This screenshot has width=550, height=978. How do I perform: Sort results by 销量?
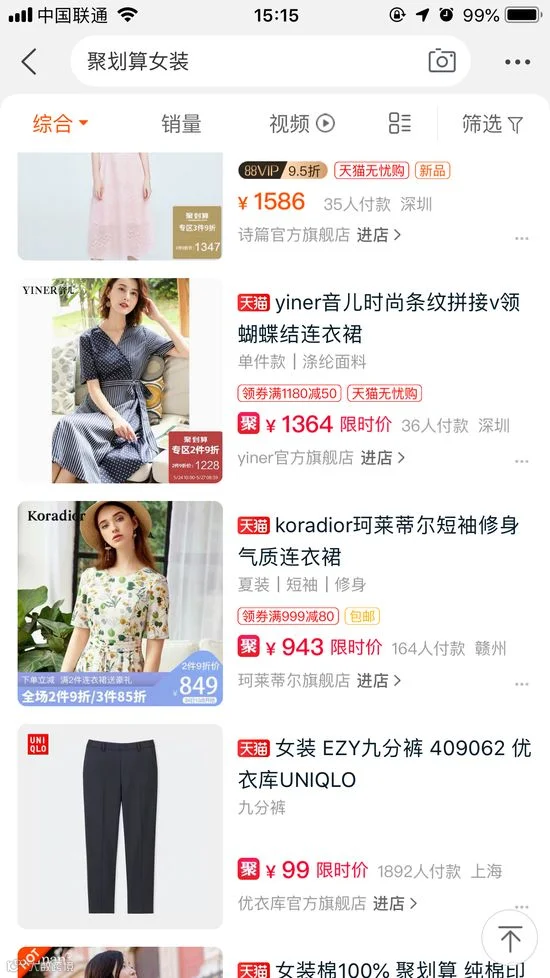pyautogui.click(x=181, y=123)
